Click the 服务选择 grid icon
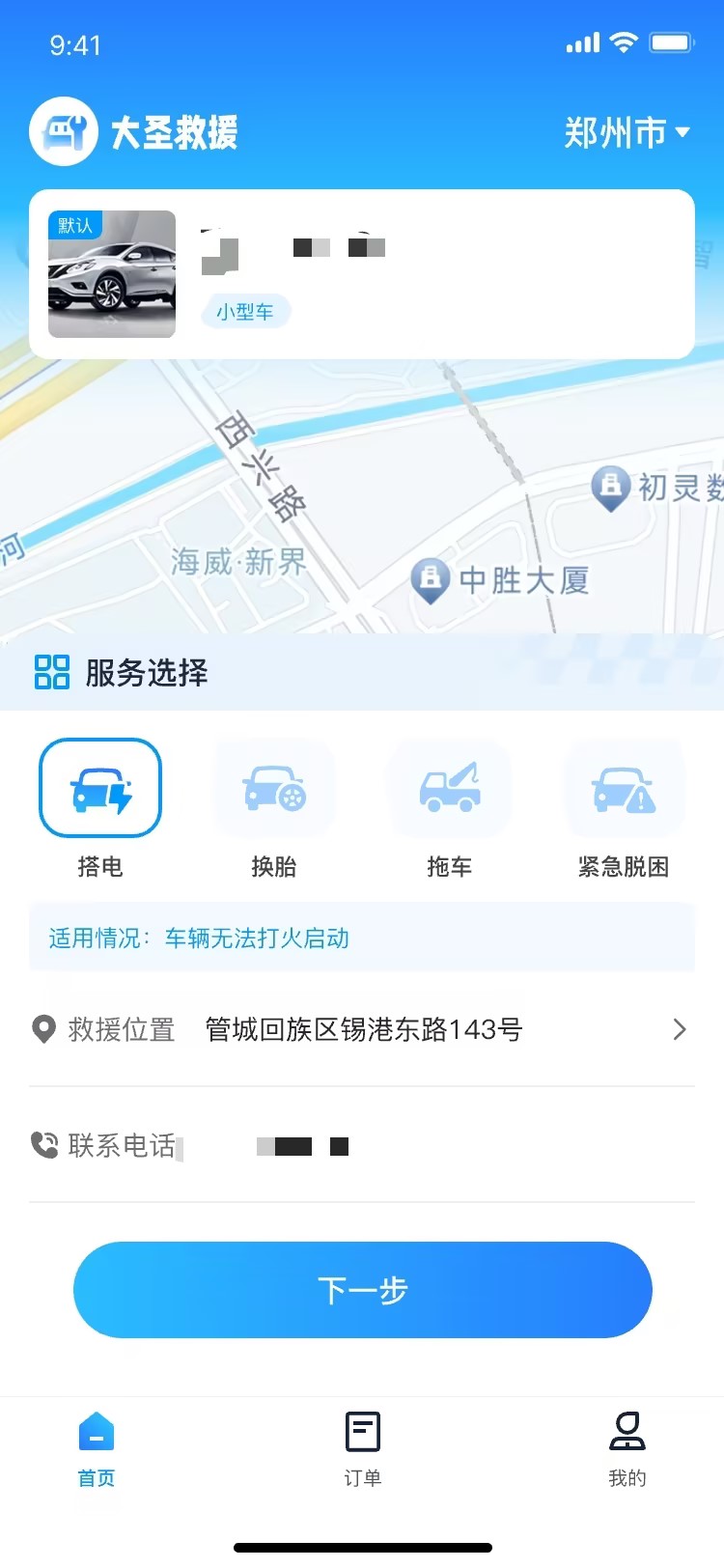Screen dimensions: 724x1568 [53, 672]
